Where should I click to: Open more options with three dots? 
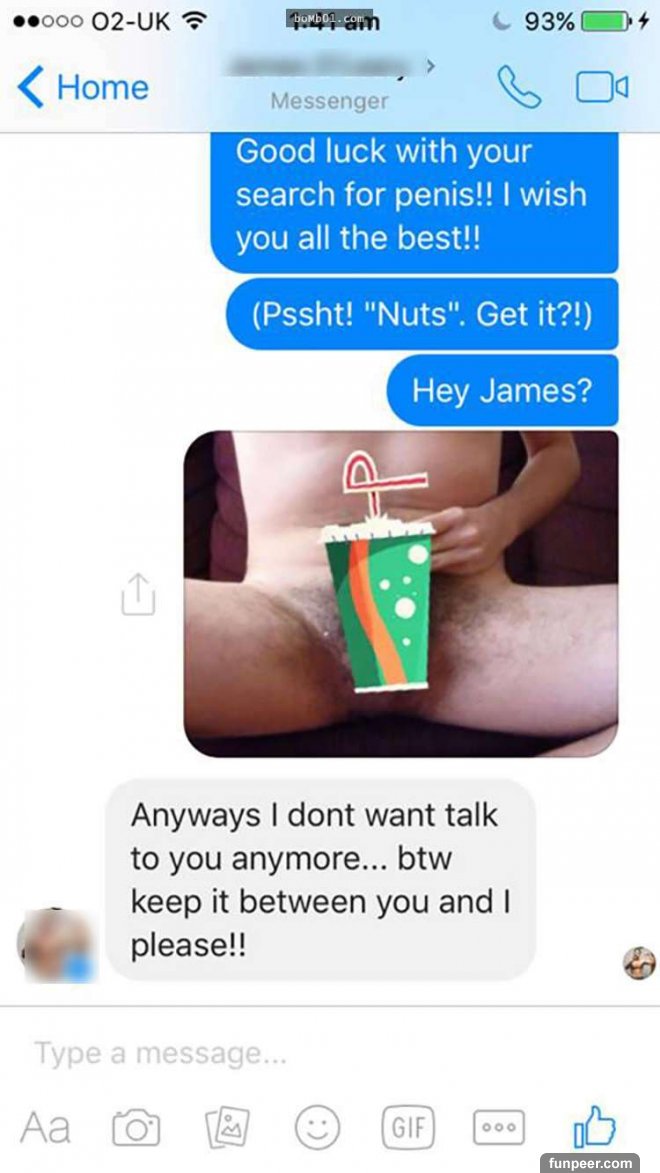pos(497,1128)
